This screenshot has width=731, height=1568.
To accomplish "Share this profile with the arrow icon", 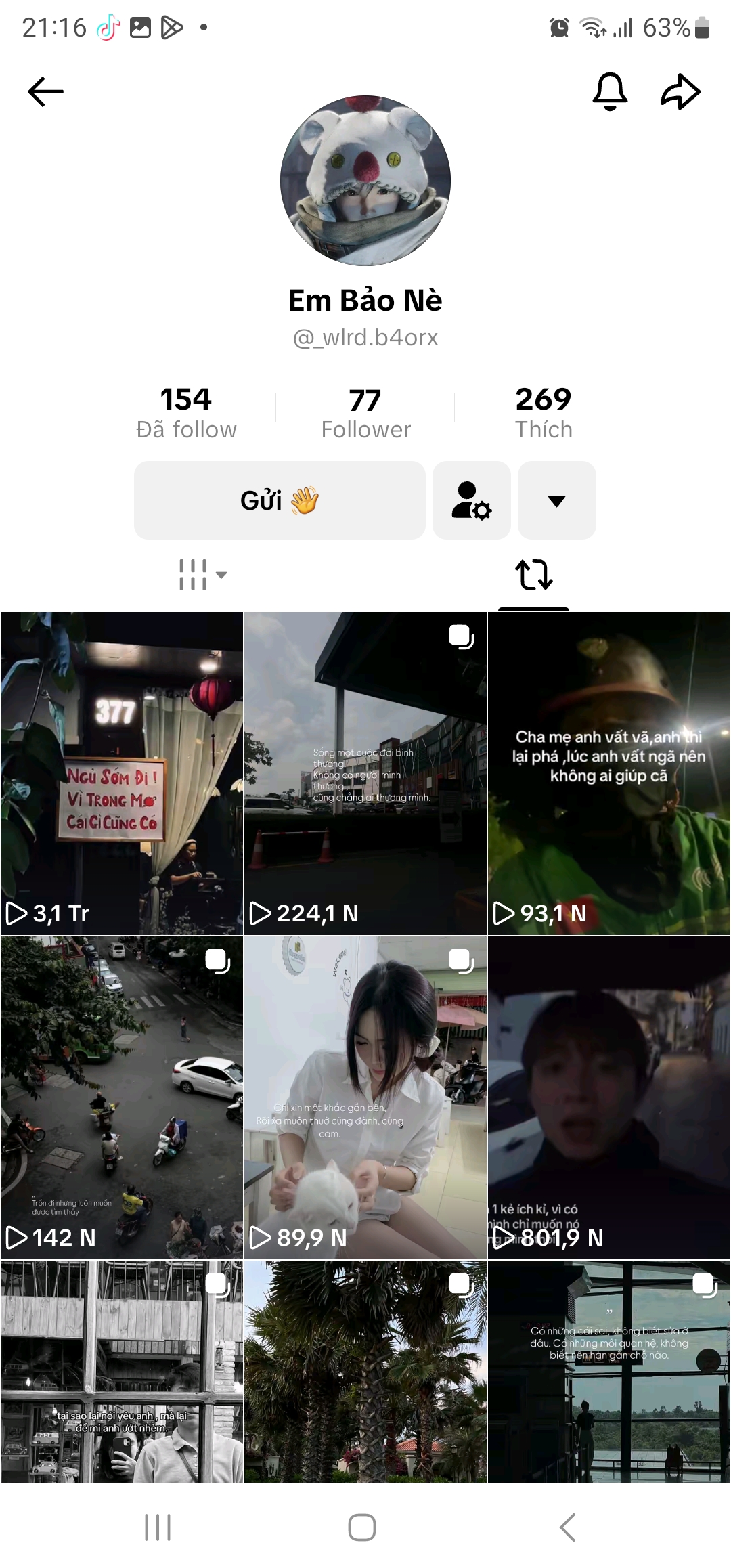I will [x=680, y=91].
